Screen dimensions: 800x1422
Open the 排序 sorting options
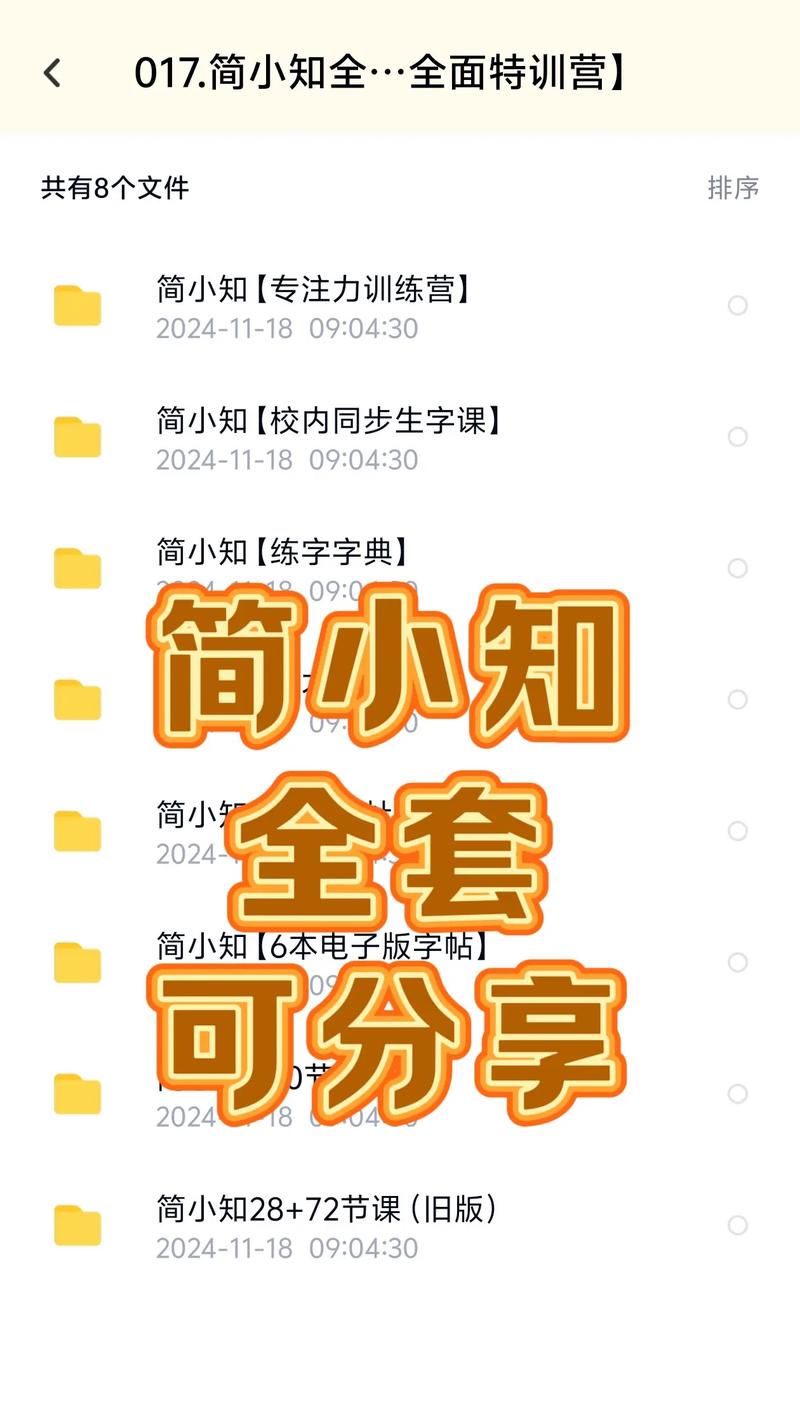733,184
